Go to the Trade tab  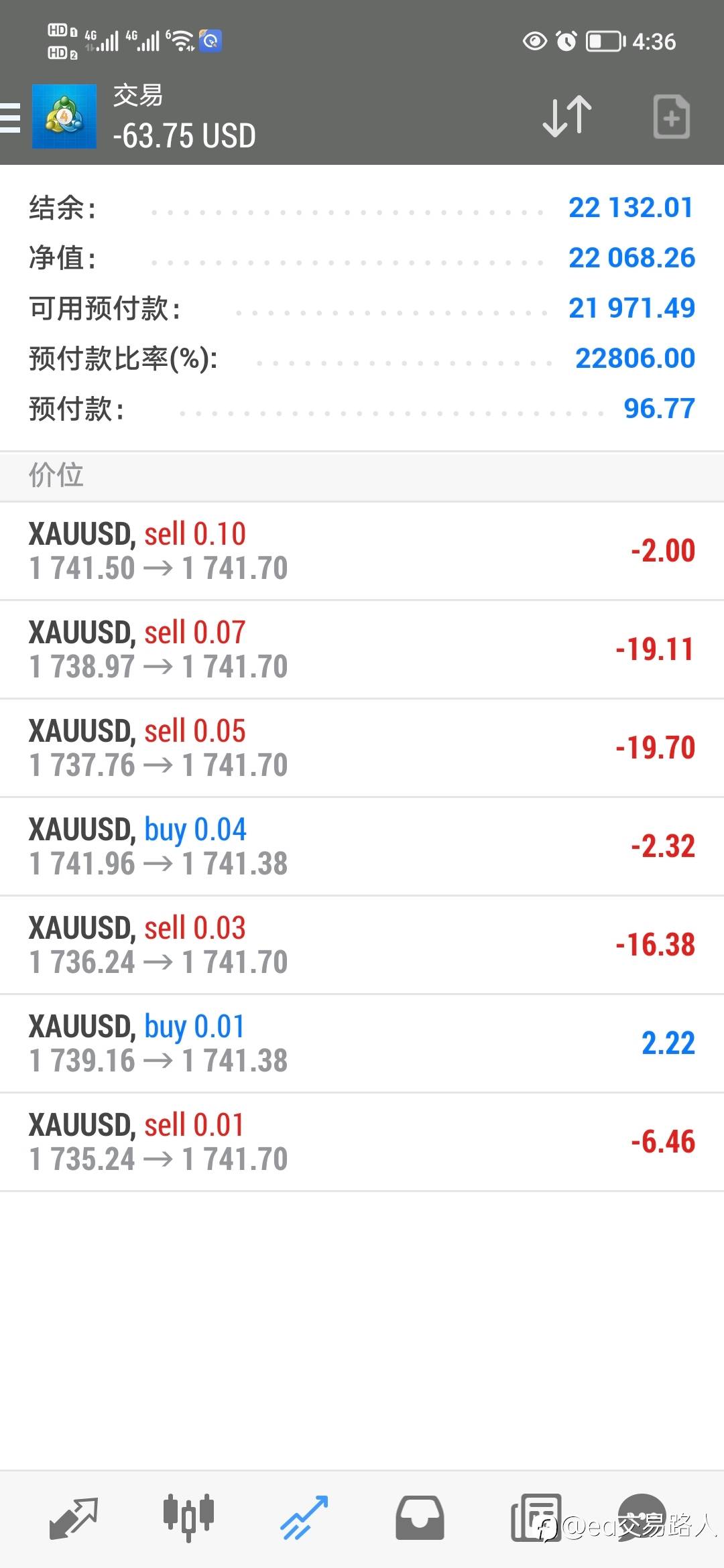point(304,1518)
